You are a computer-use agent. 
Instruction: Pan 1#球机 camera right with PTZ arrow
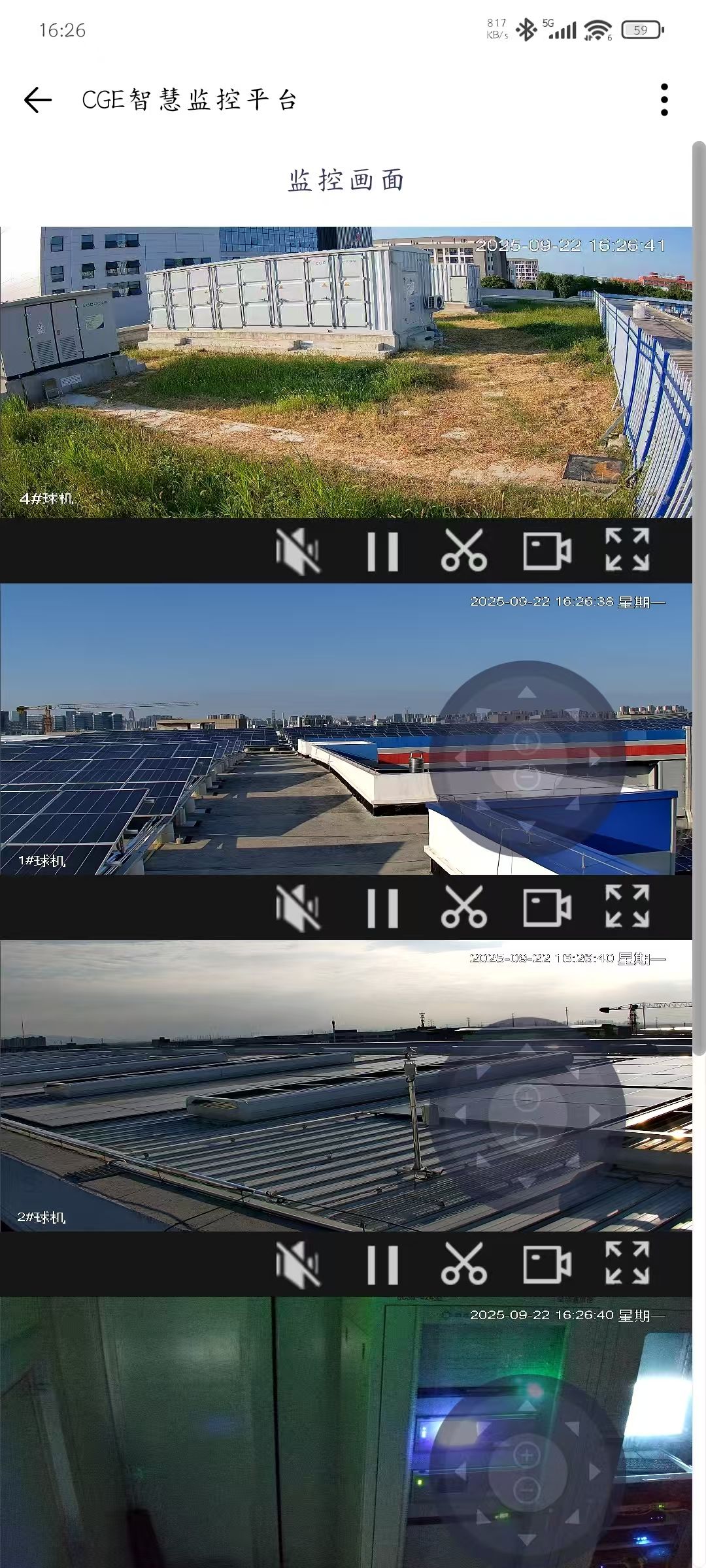595,759
